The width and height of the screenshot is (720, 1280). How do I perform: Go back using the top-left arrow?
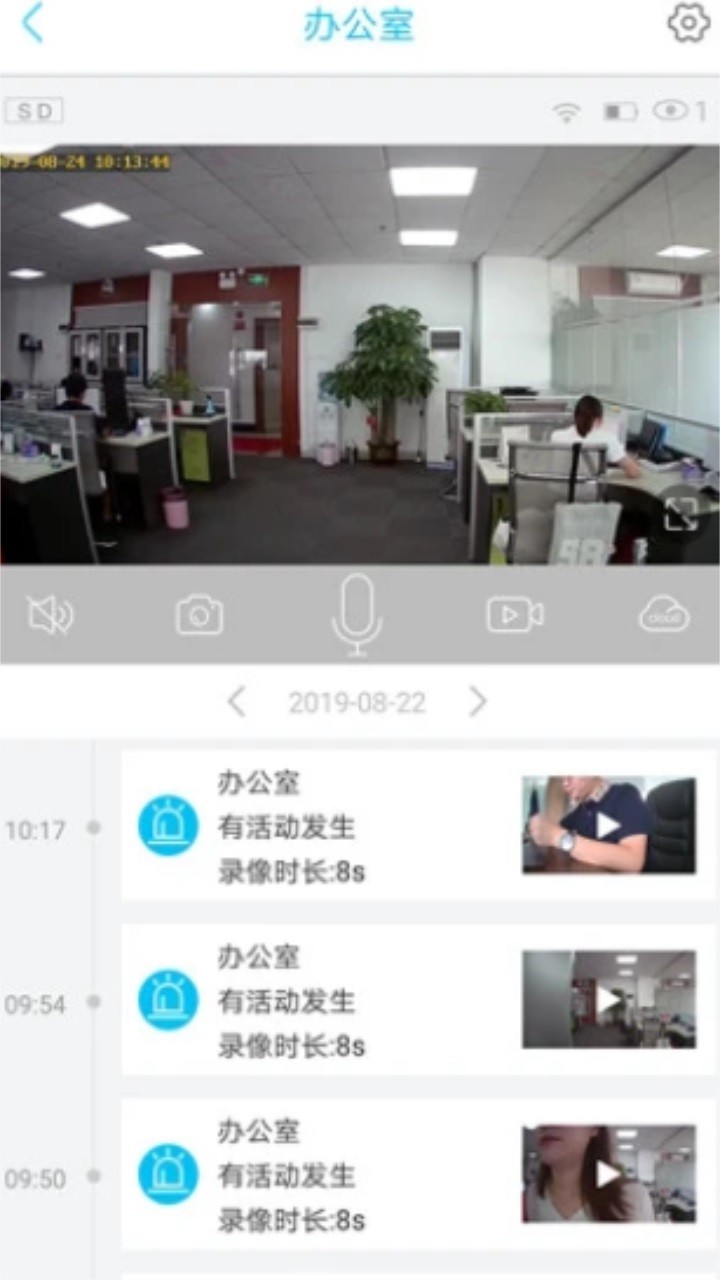[33, 24]
